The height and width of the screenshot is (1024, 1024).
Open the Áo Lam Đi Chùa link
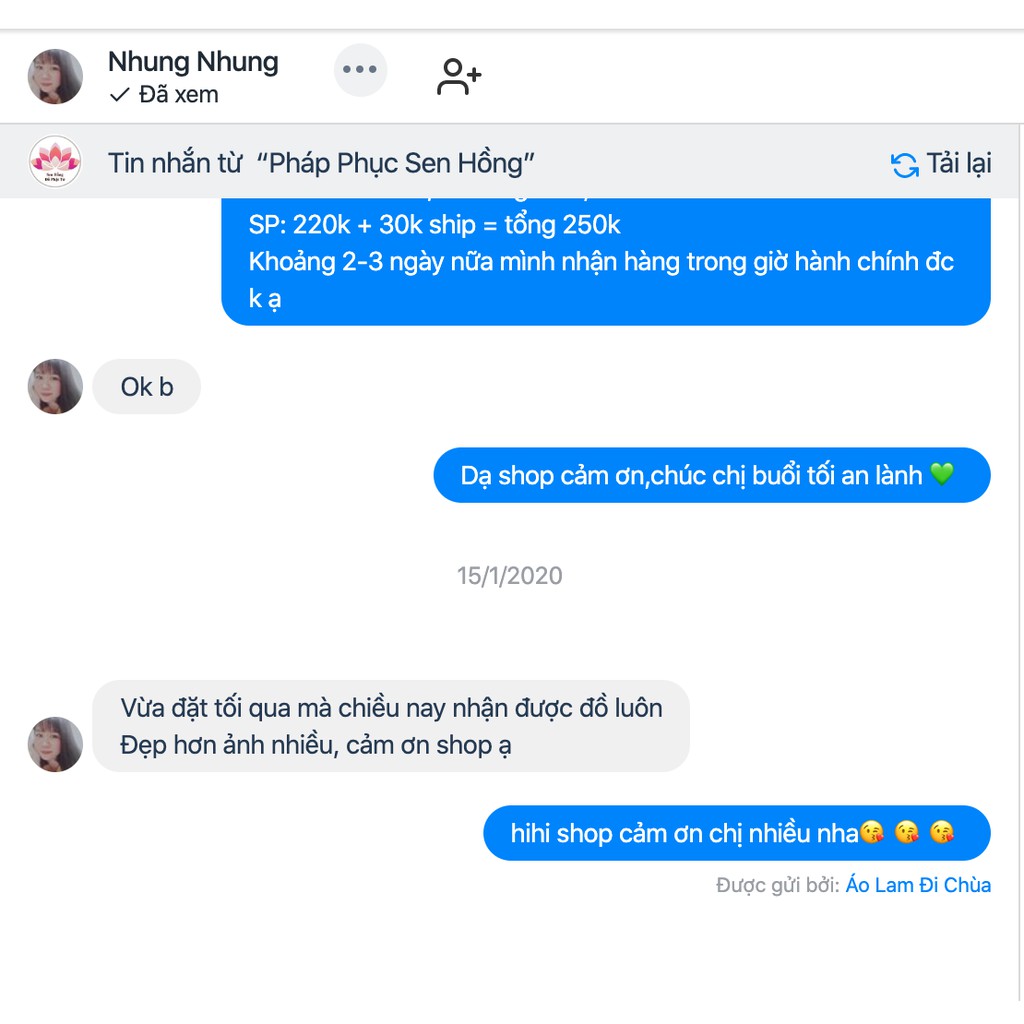click(918, 885)
